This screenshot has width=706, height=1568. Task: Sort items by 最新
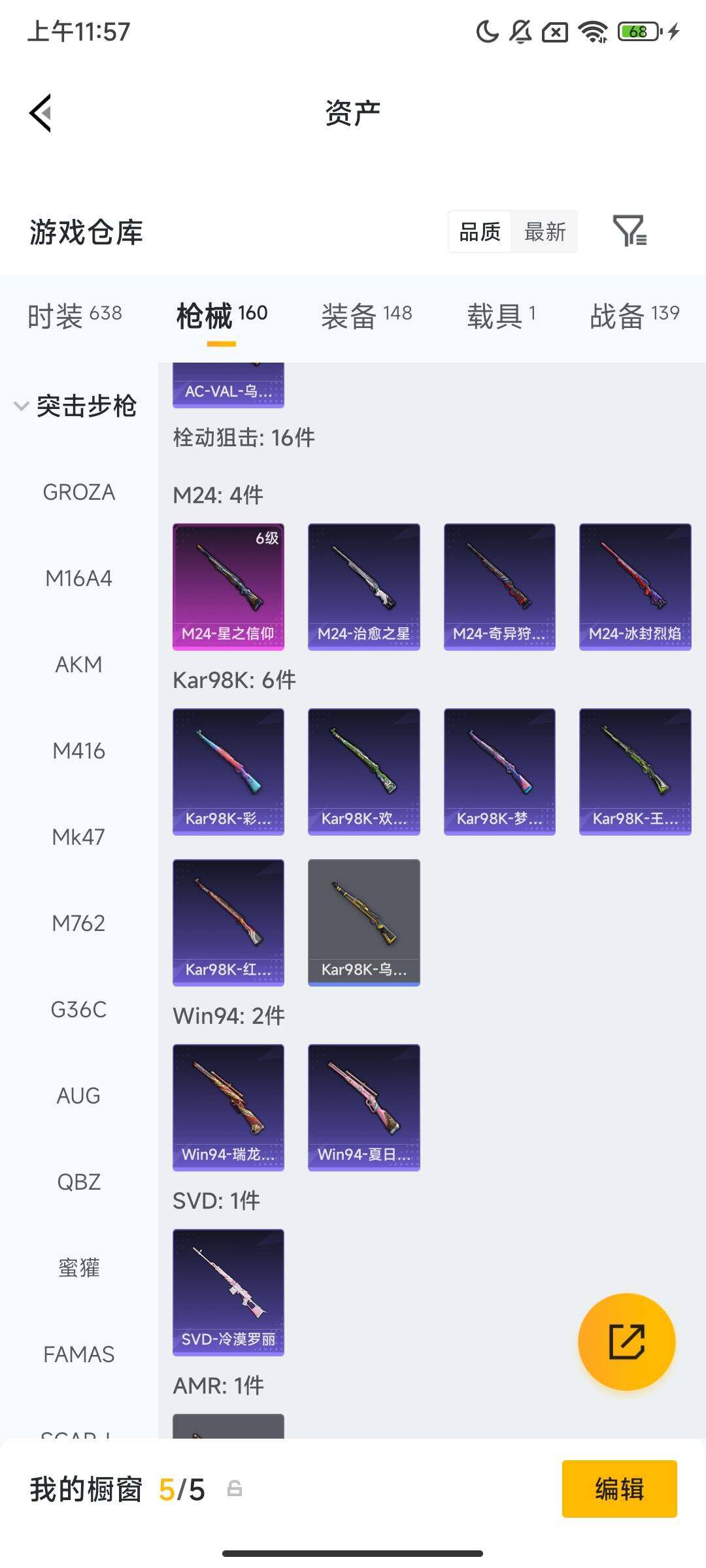point(545,232)
